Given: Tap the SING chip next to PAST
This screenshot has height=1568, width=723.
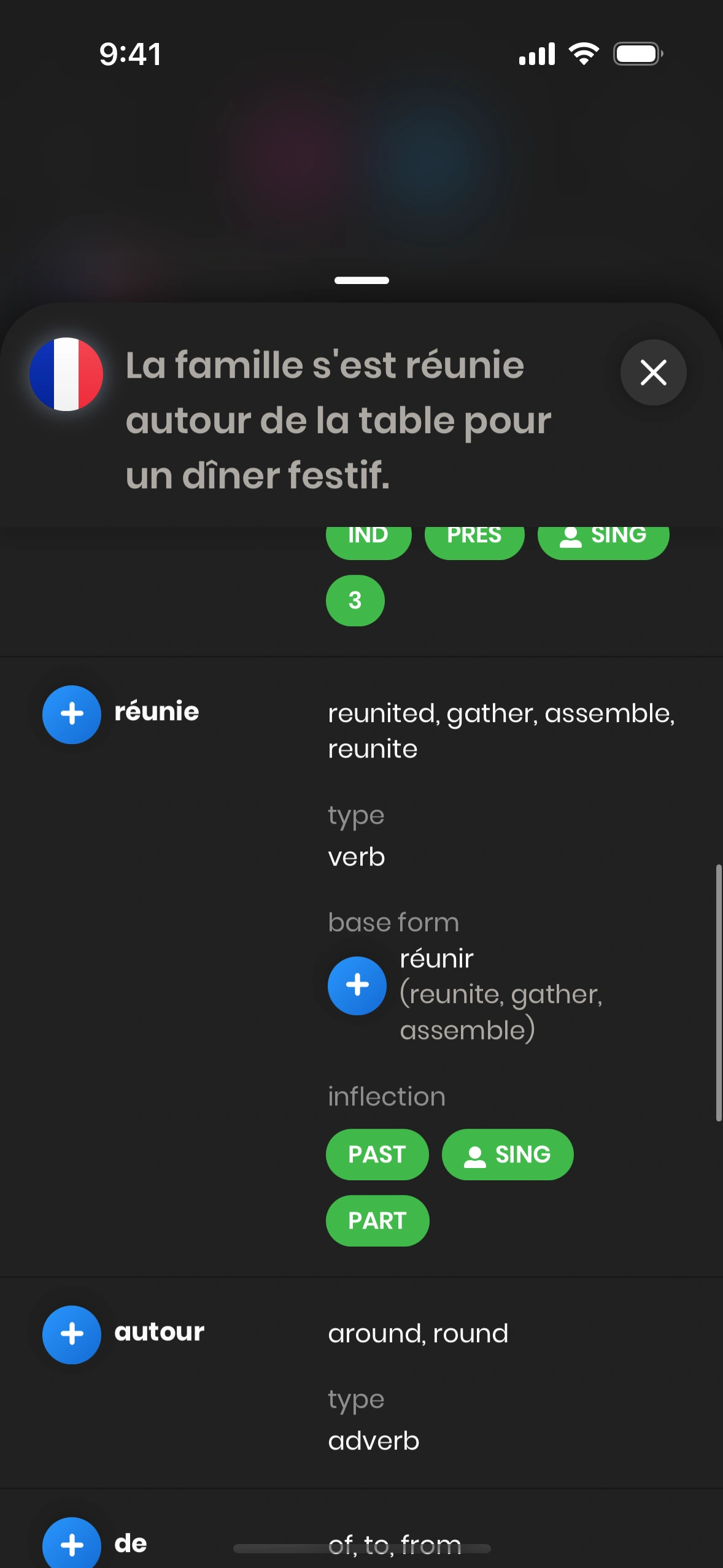Looking at the screenshot, I should tap(508, 1155).
